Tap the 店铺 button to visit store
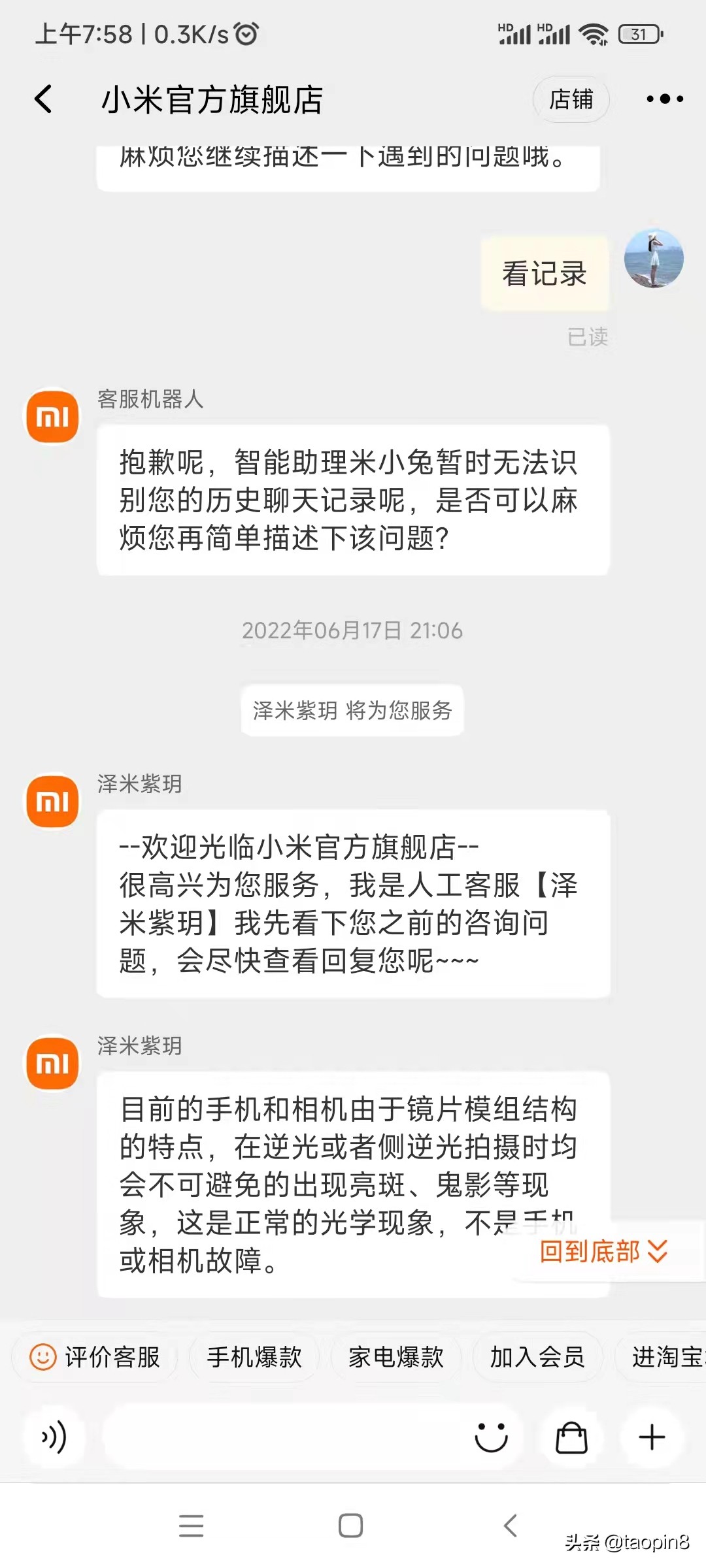Screen dimensions: 706x1568 pyautogui.click(x=571, y=99)
